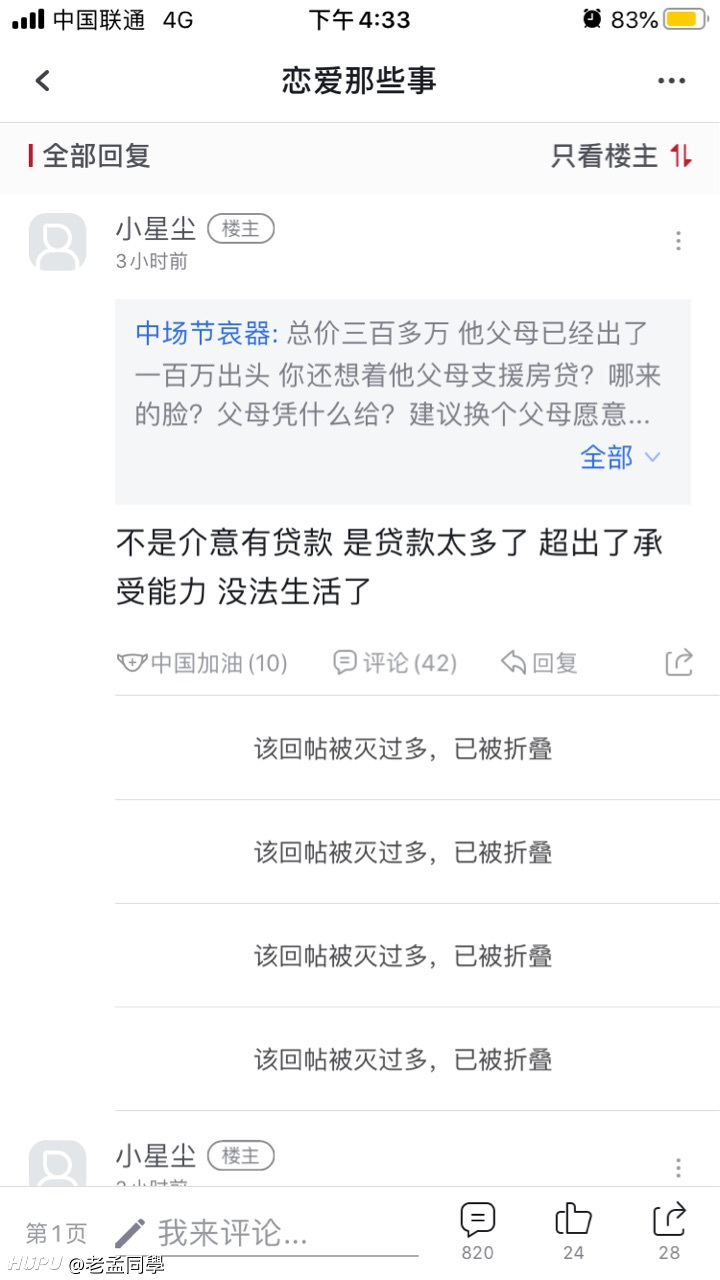
Task: Filter replies with 只看楼主
Action: pos(604,156)
